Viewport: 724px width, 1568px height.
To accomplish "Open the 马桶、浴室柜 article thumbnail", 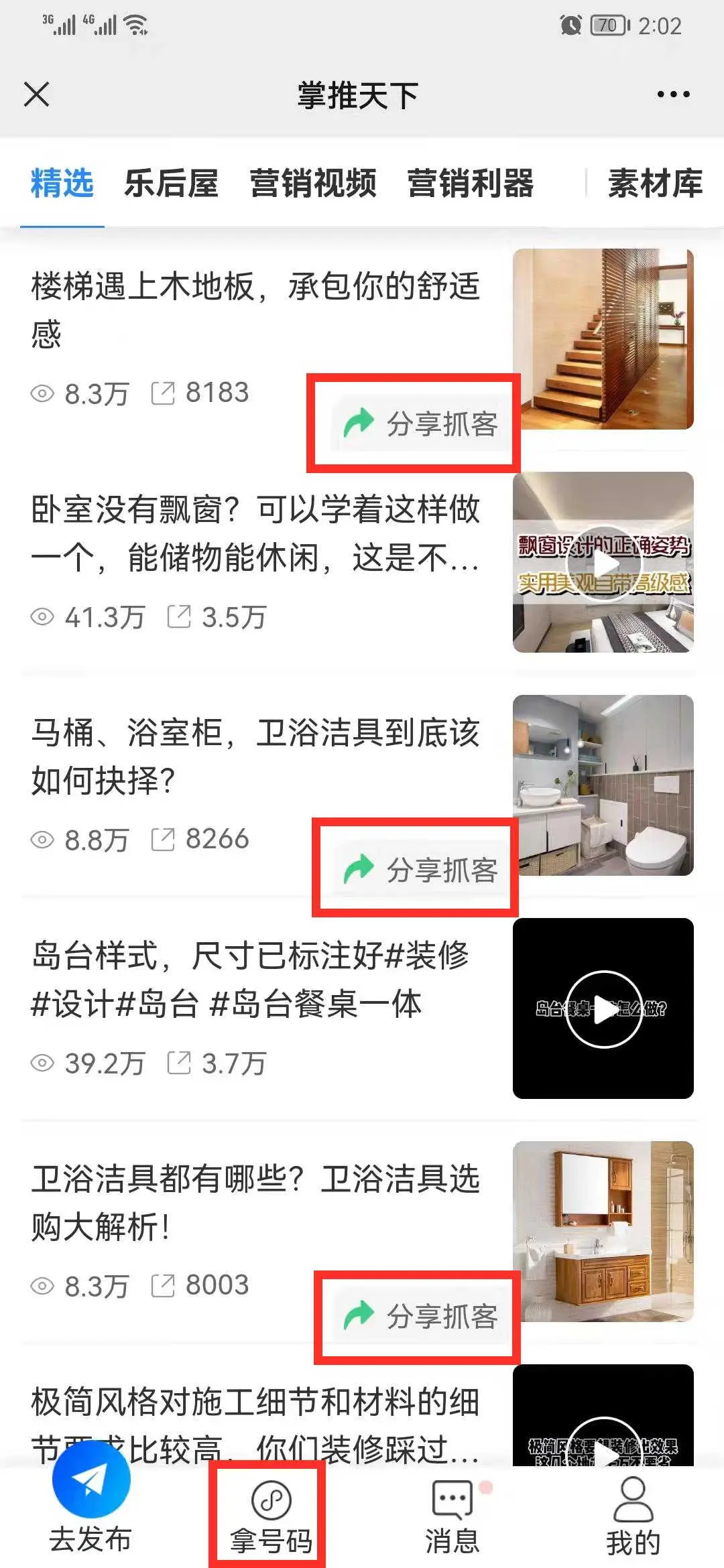I will [603, 785].
